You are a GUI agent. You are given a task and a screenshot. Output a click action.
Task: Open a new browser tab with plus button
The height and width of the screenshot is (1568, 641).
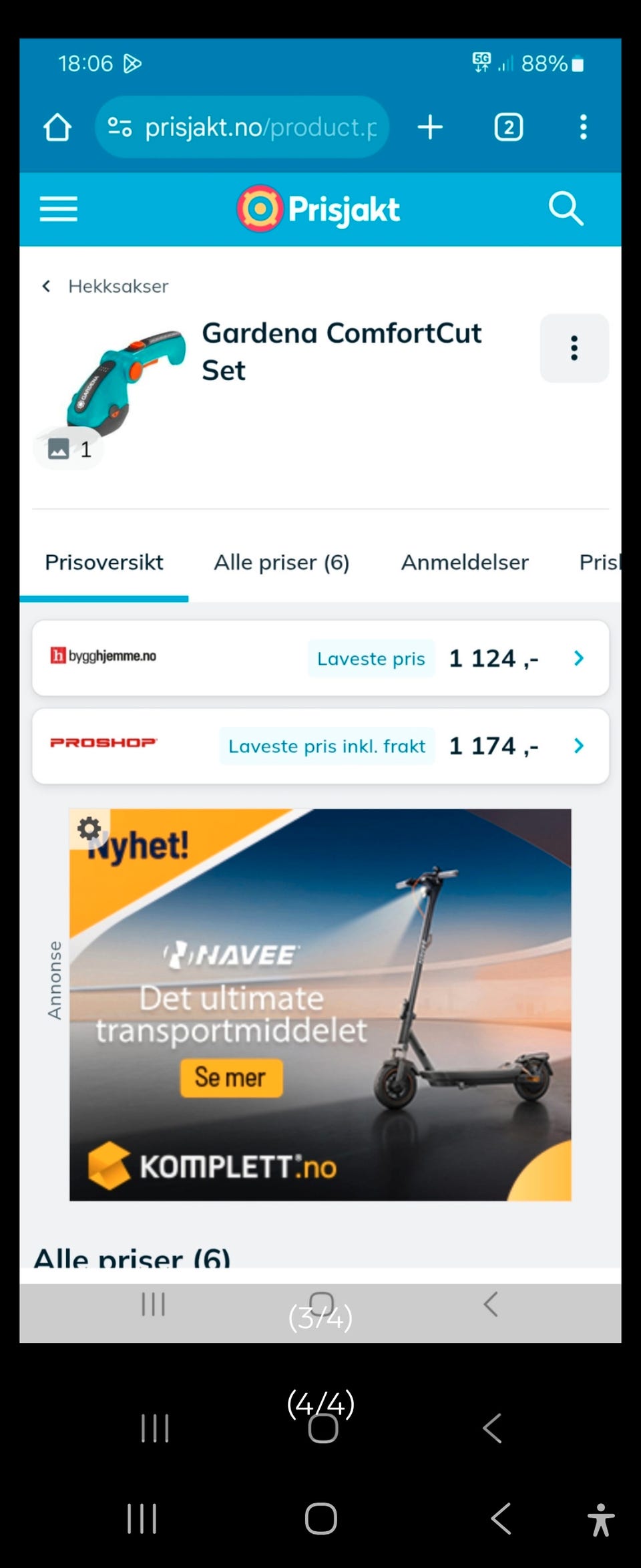[429, 127]
